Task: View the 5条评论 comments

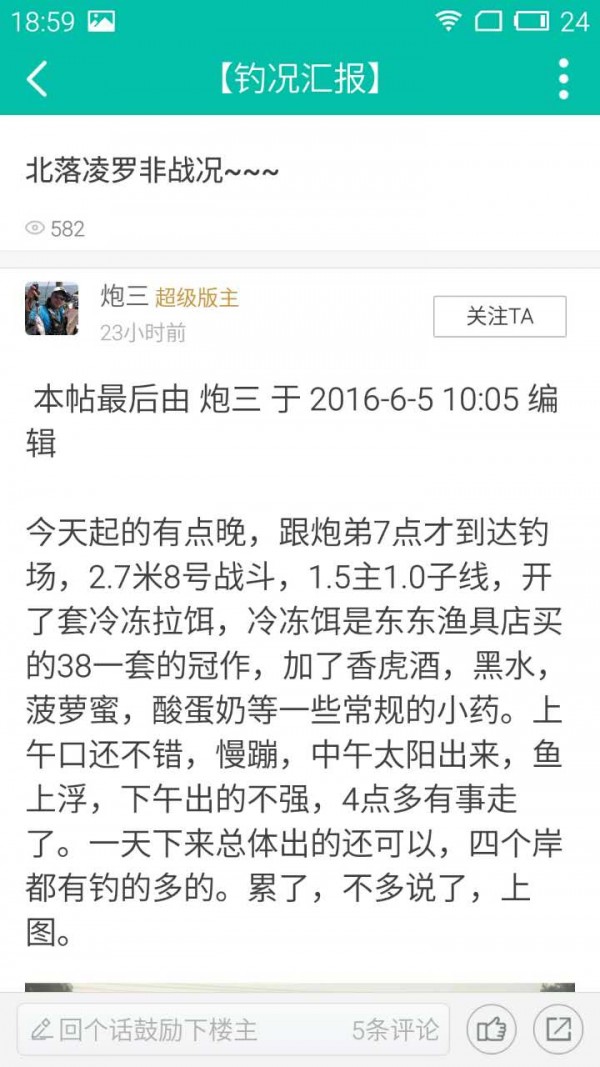Action: click(395, 1029)
